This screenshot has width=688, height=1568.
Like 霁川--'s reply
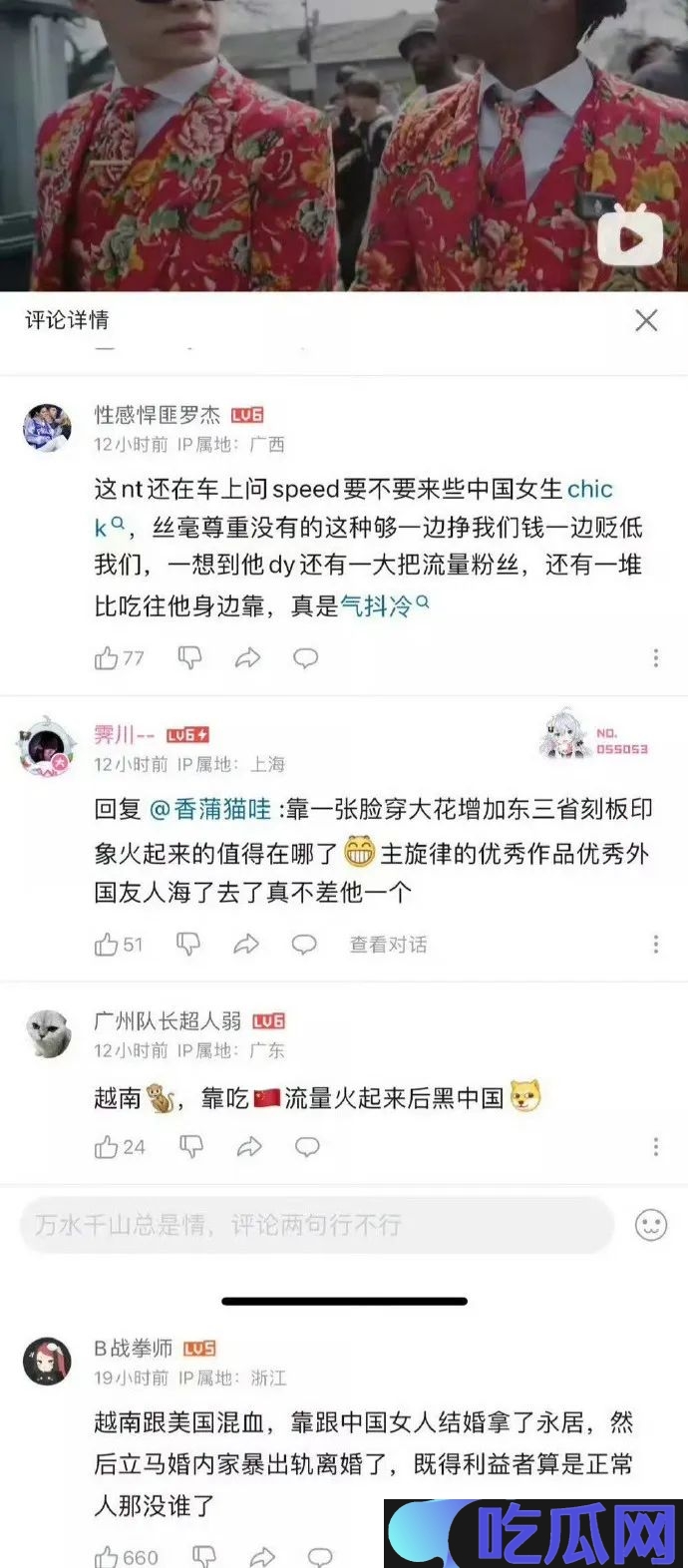tap(107, 945)
